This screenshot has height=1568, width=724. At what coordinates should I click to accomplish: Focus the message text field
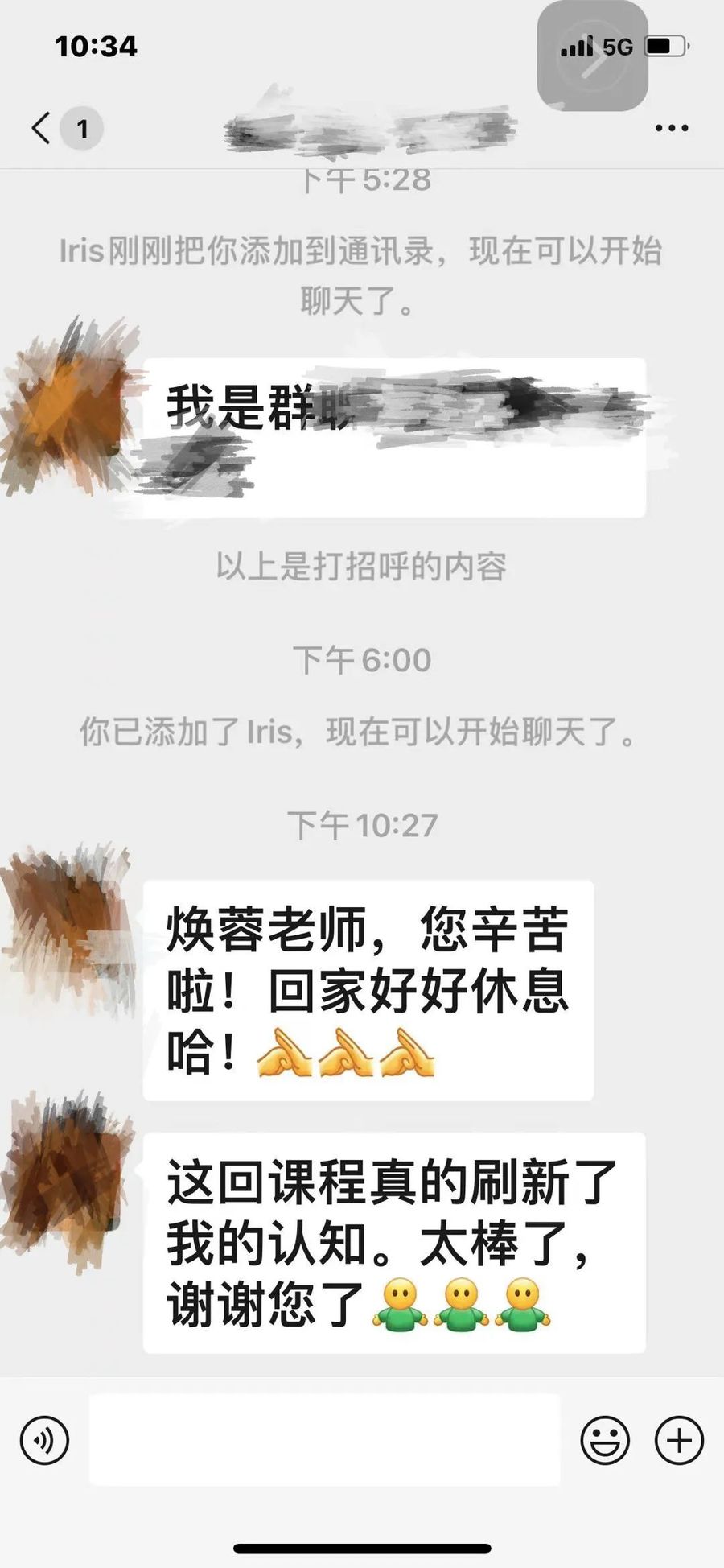pos(324,1439)
